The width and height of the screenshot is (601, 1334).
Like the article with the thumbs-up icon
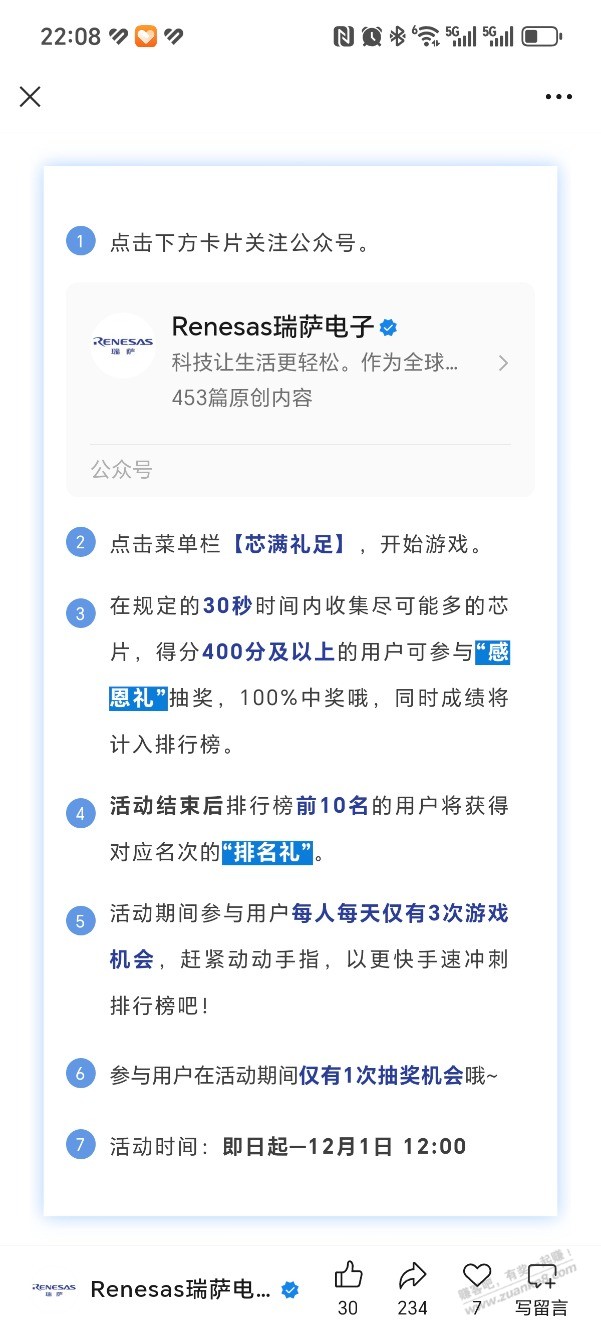coord(348,1276)
